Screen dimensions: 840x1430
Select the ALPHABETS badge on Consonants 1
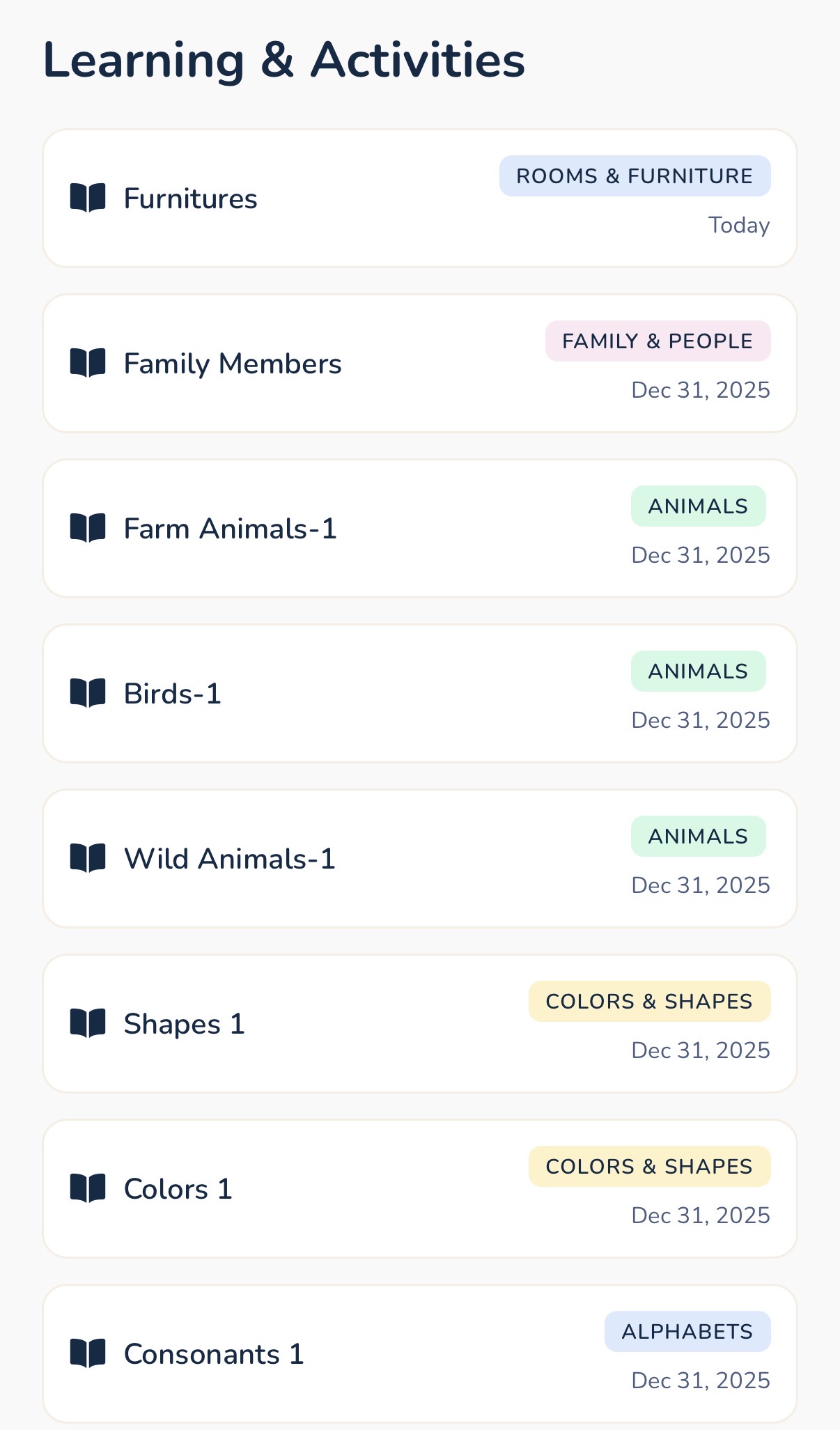point(687,1331)
